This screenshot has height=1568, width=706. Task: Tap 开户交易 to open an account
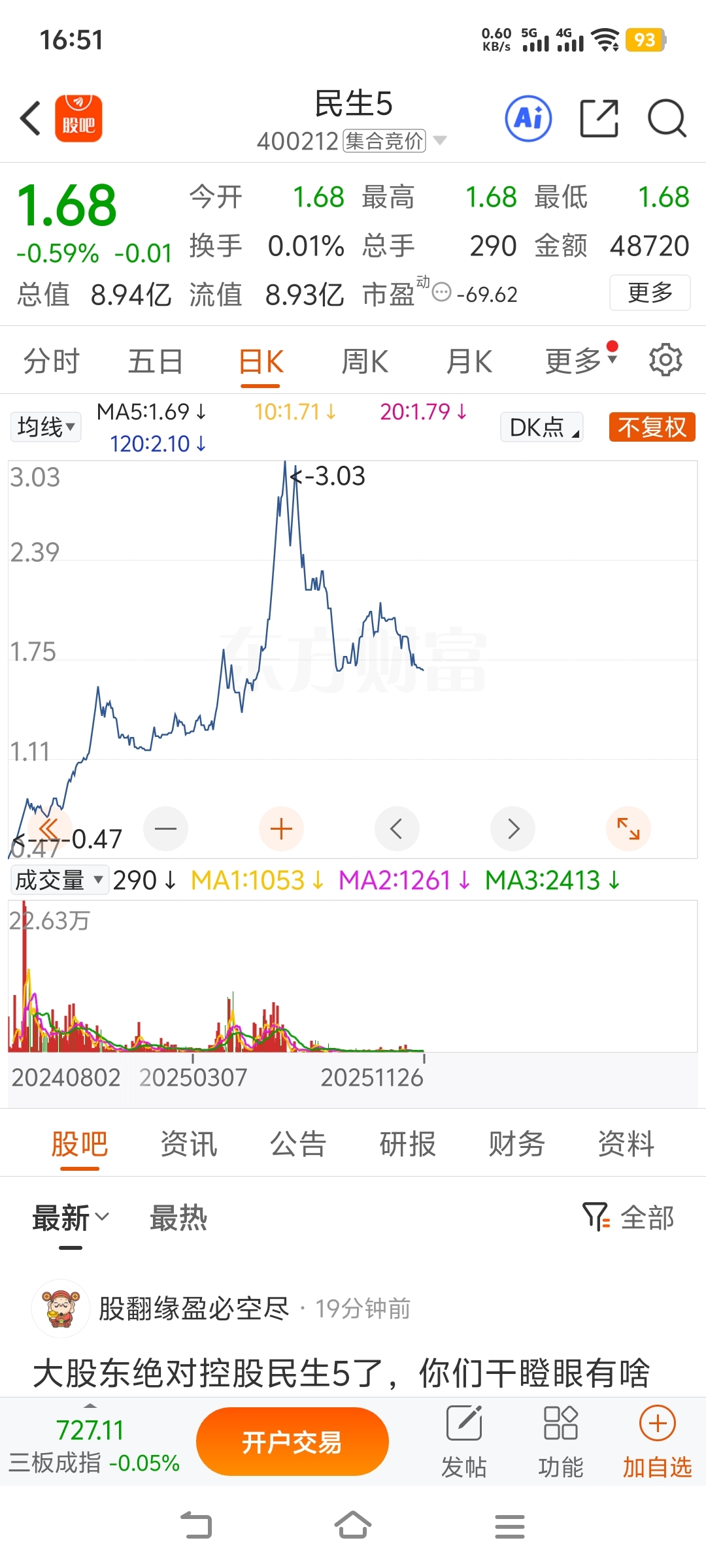tap(292, 1442)
